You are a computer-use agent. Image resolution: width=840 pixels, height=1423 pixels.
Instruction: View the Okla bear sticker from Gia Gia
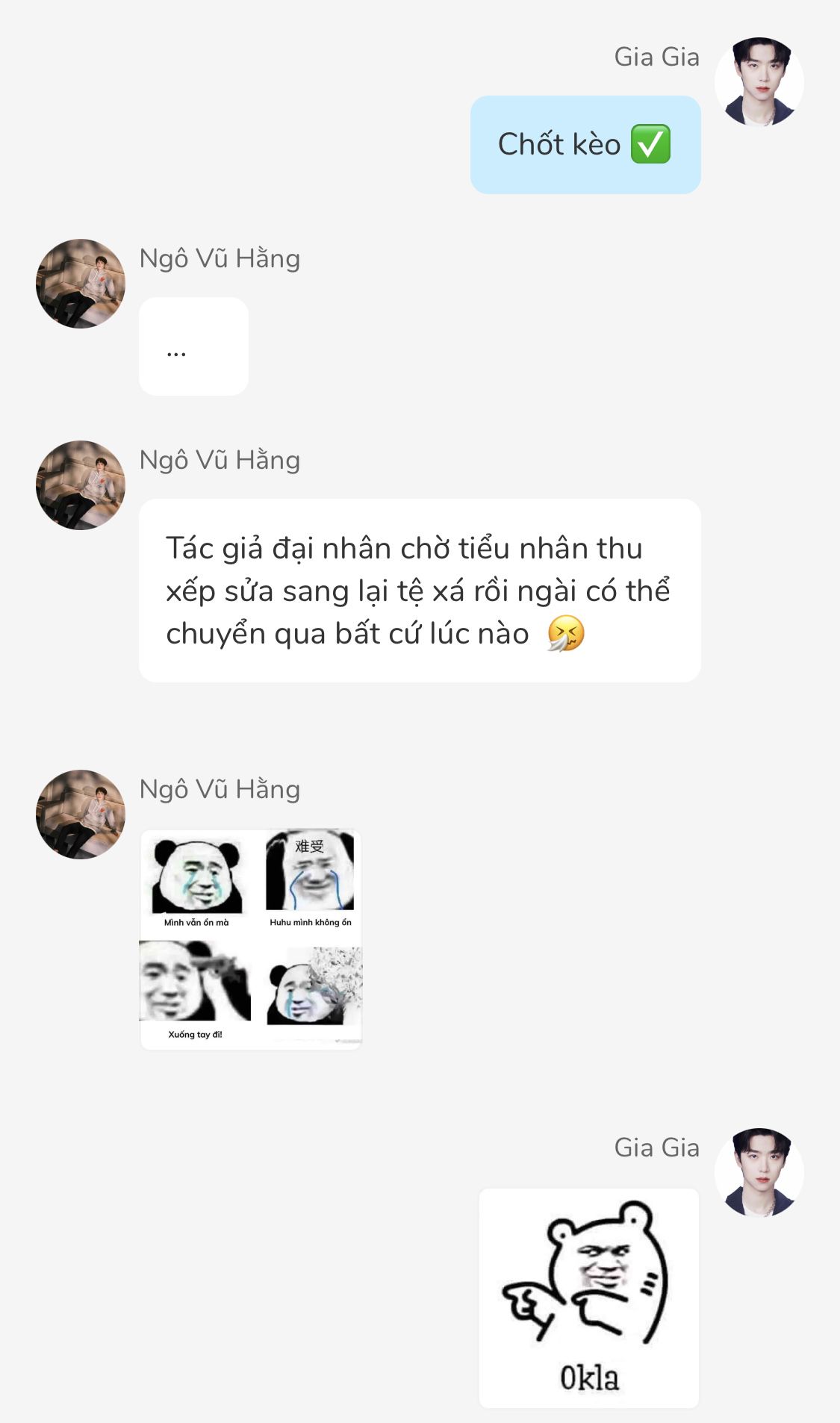pos(588,1298)
